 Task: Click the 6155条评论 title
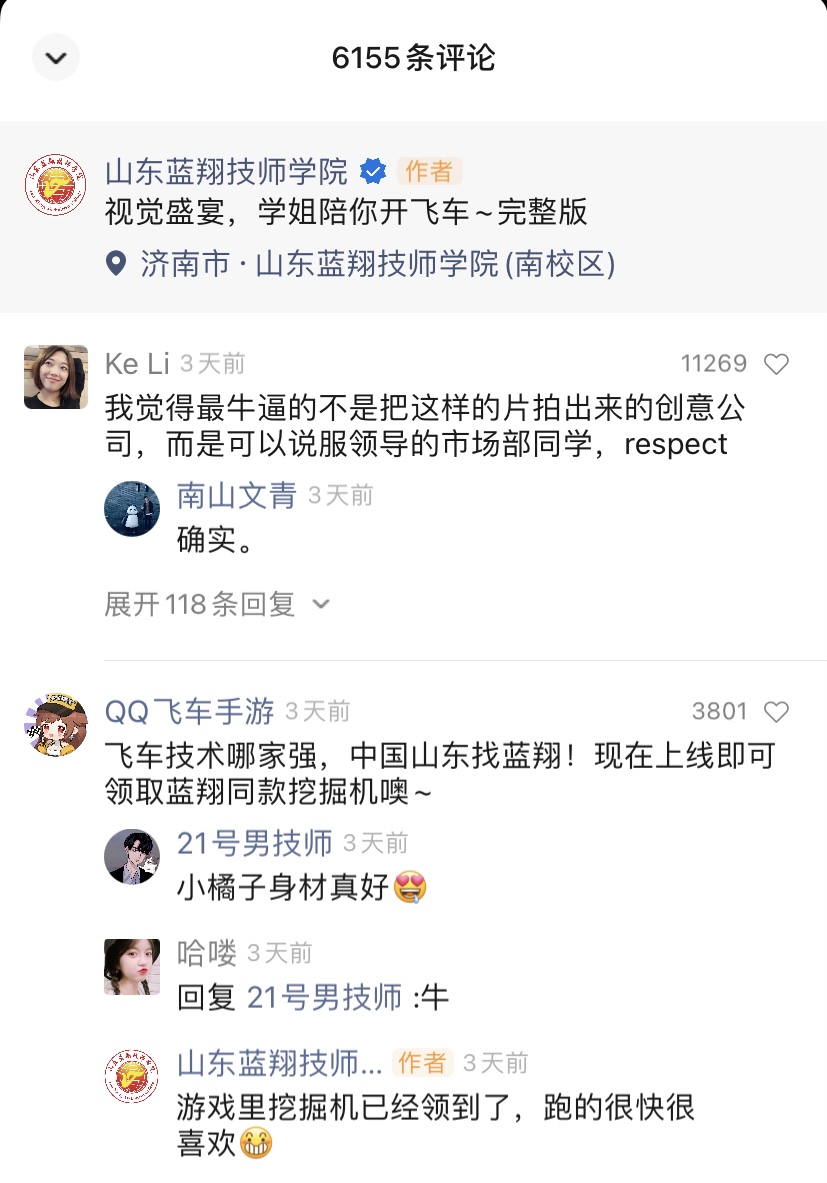(413, 57)
